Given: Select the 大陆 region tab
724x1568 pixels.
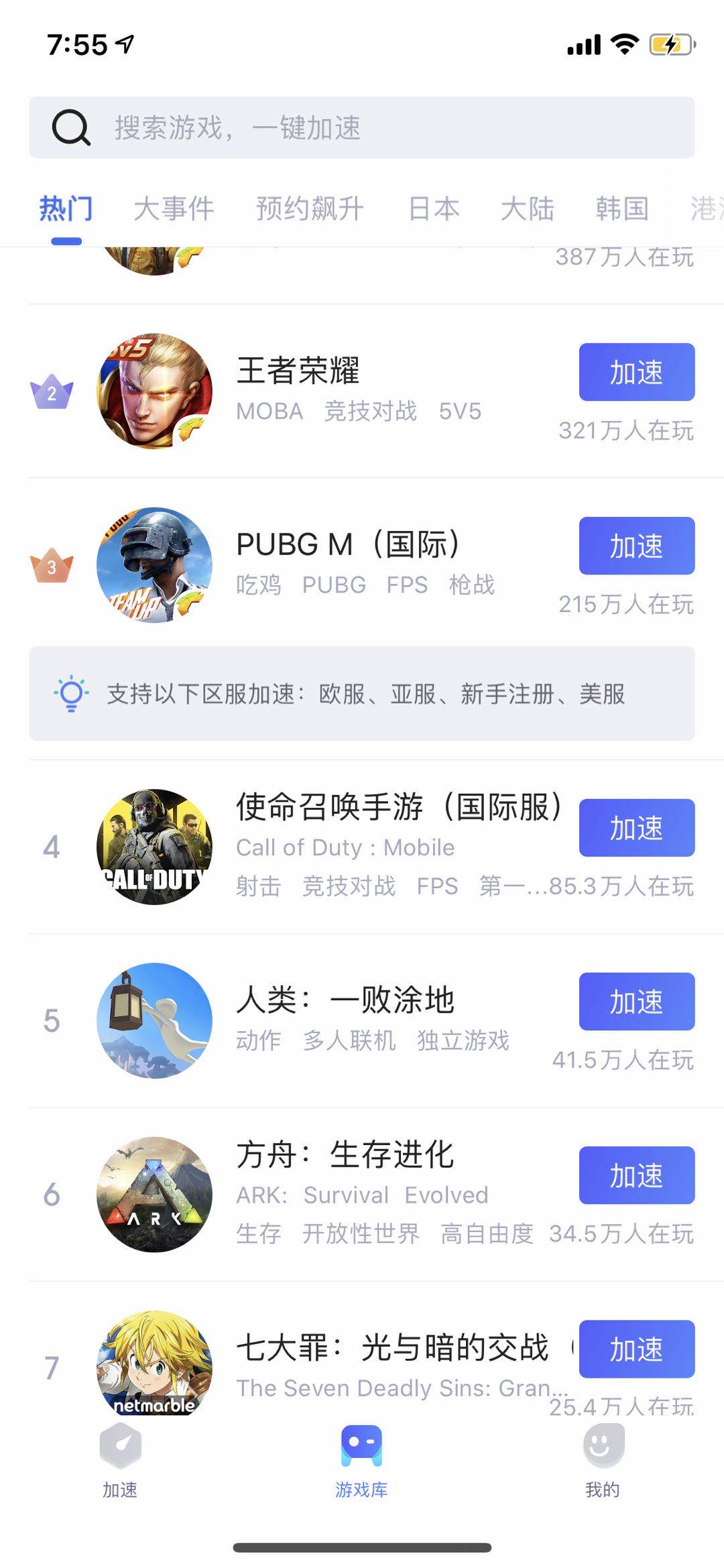Looking at the screenshot, I should (x=528, y=208).
